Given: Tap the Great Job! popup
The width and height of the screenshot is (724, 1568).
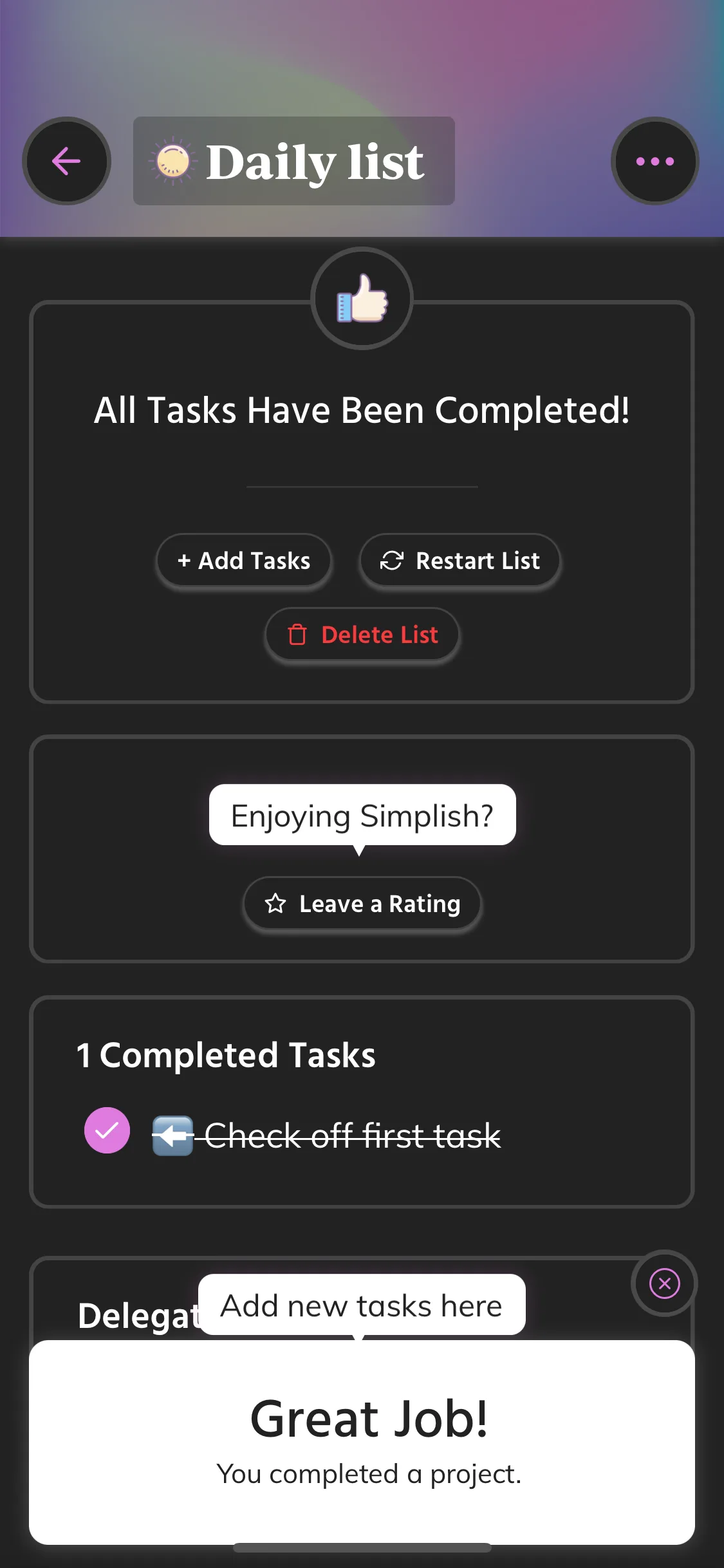Looking at the screenshot, I should click(x=362, y=1442).
